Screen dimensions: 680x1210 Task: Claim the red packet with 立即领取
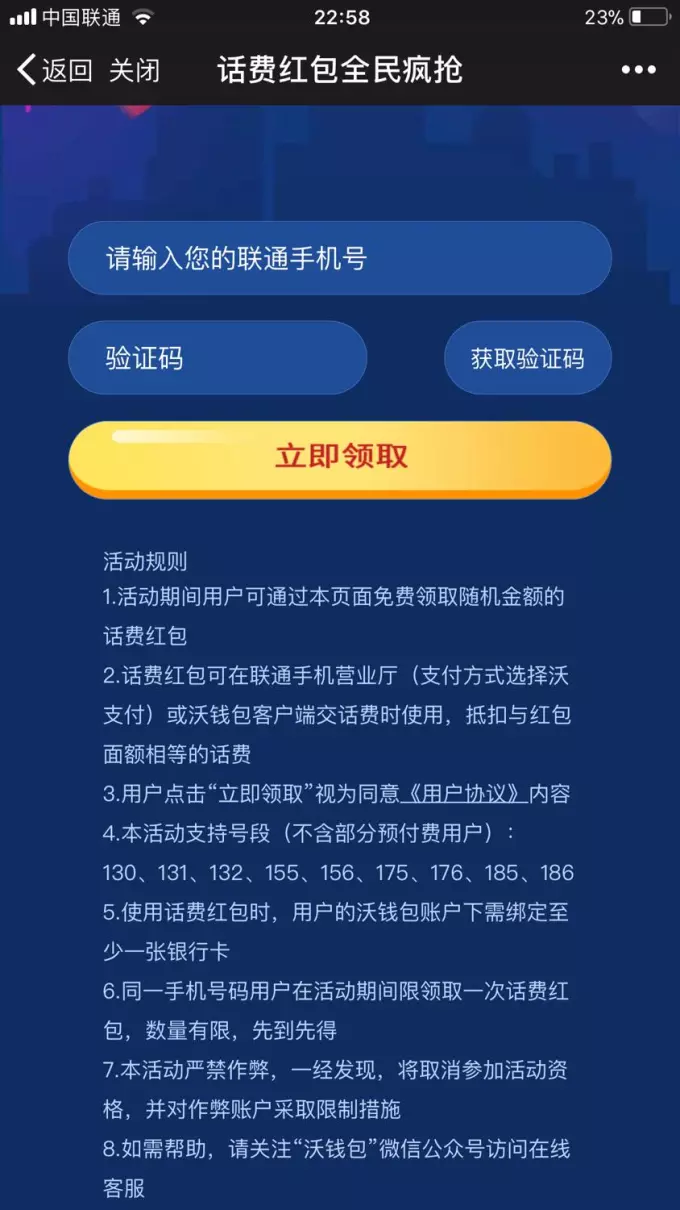340,457
